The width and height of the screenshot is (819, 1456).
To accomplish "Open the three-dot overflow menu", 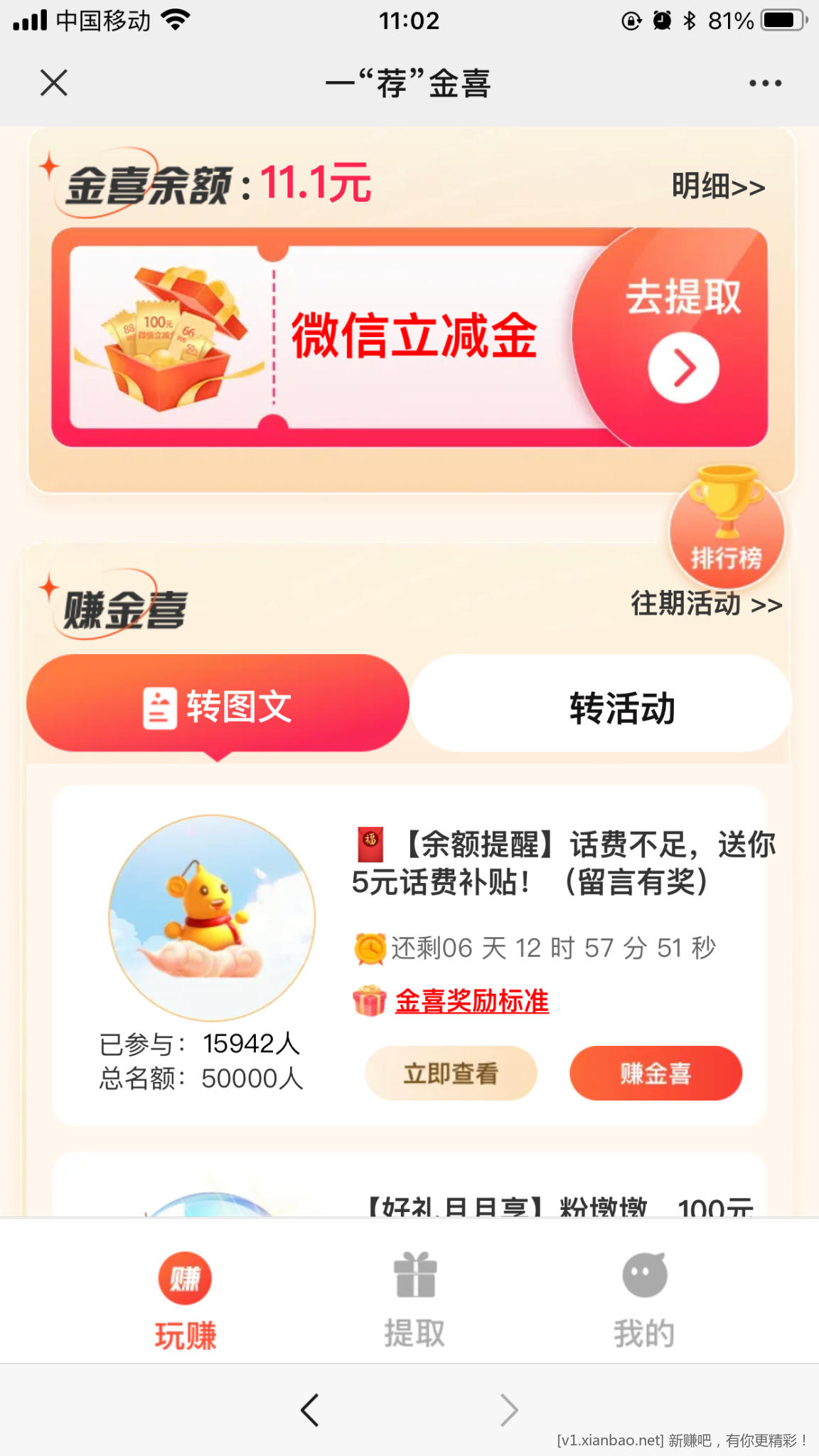I will tap(765, 83).
